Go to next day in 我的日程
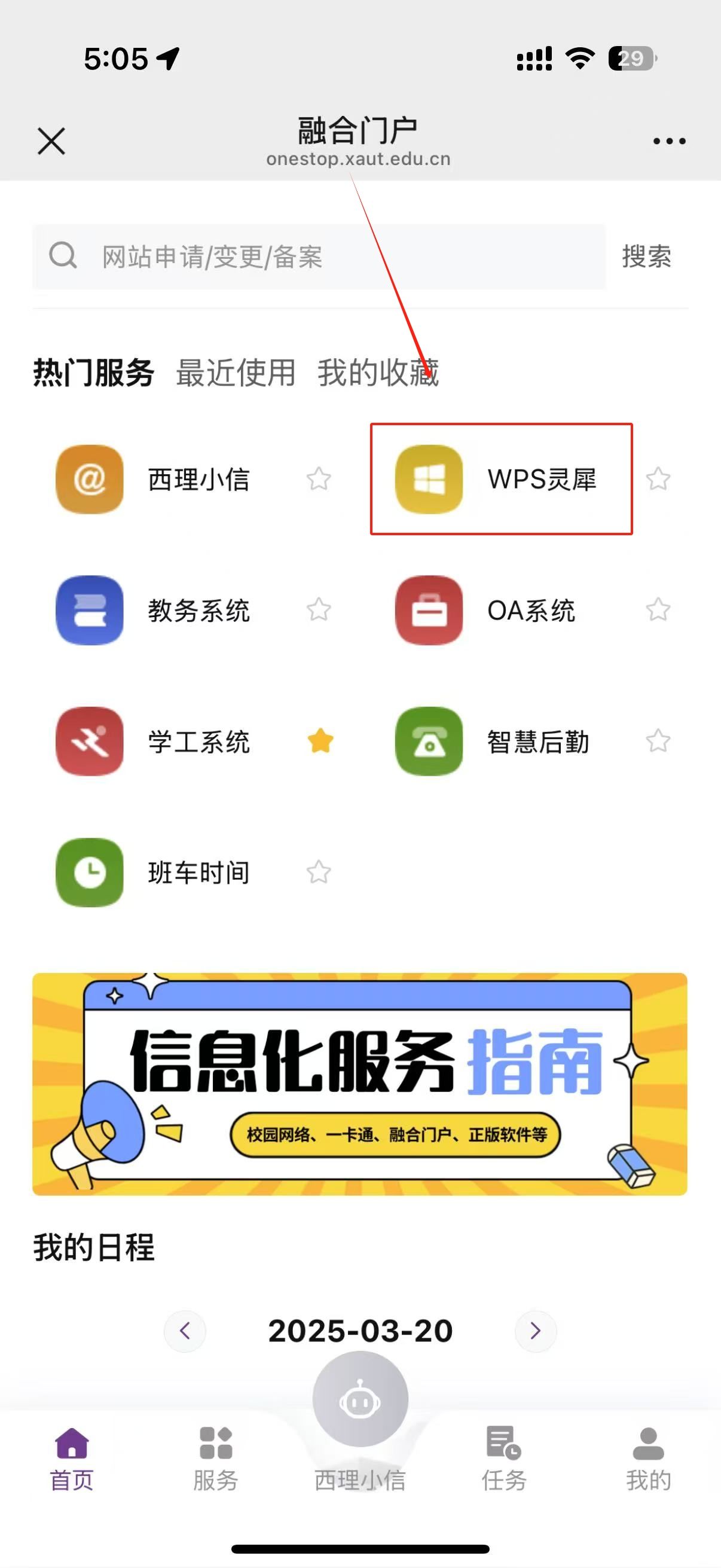Viewport: 721px width, 1568px height. pyautogui.click(x=536, y=1331)
